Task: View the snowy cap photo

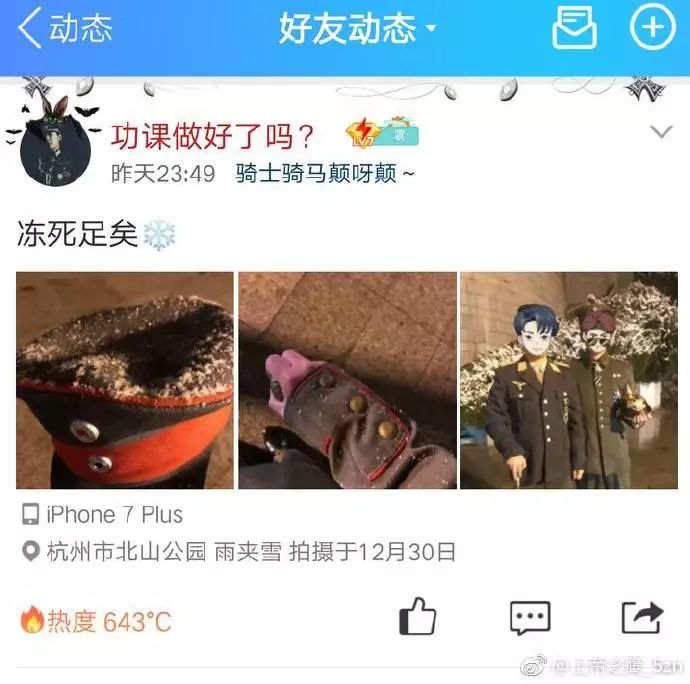Action: coord(125,380)
